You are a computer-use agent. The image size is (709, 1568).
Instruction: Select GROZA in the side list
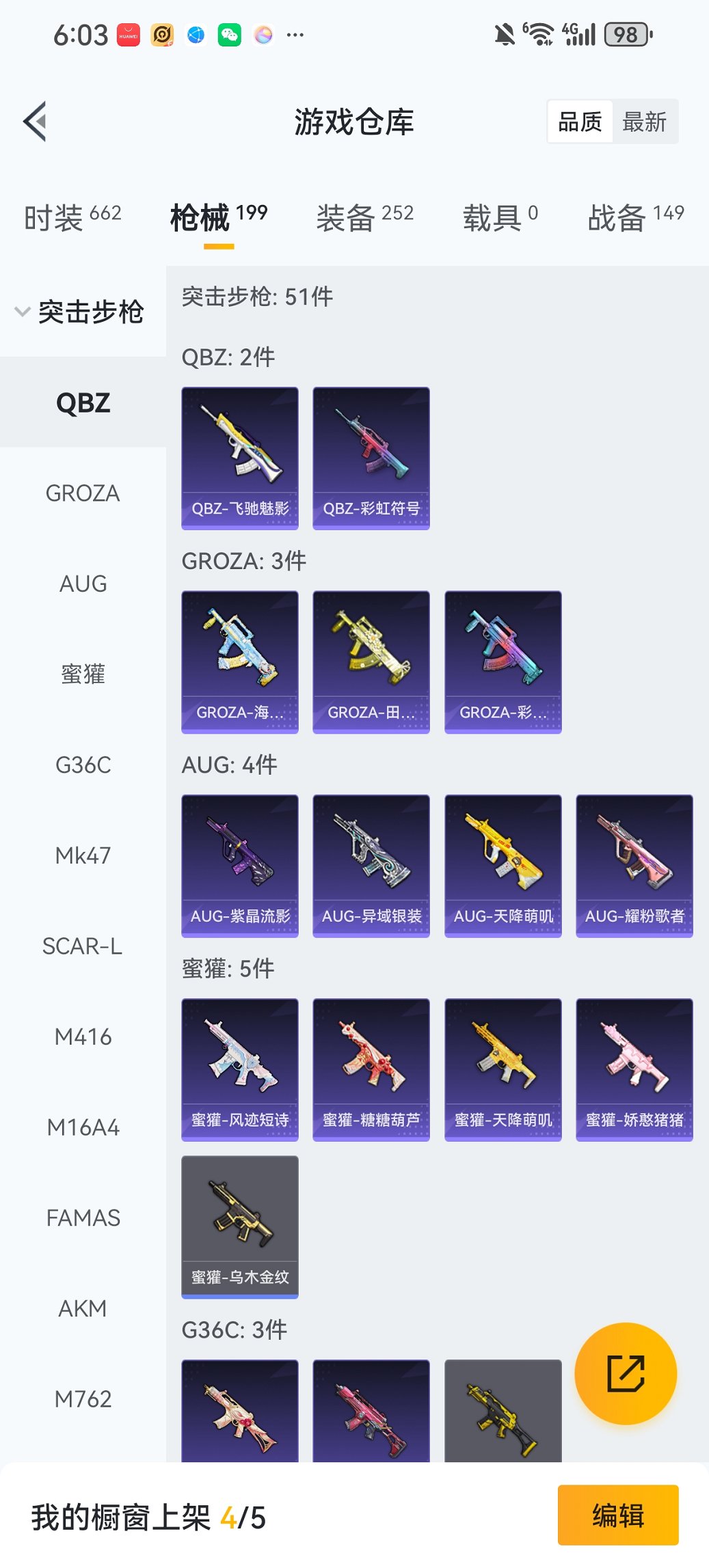tap(83, 493)
